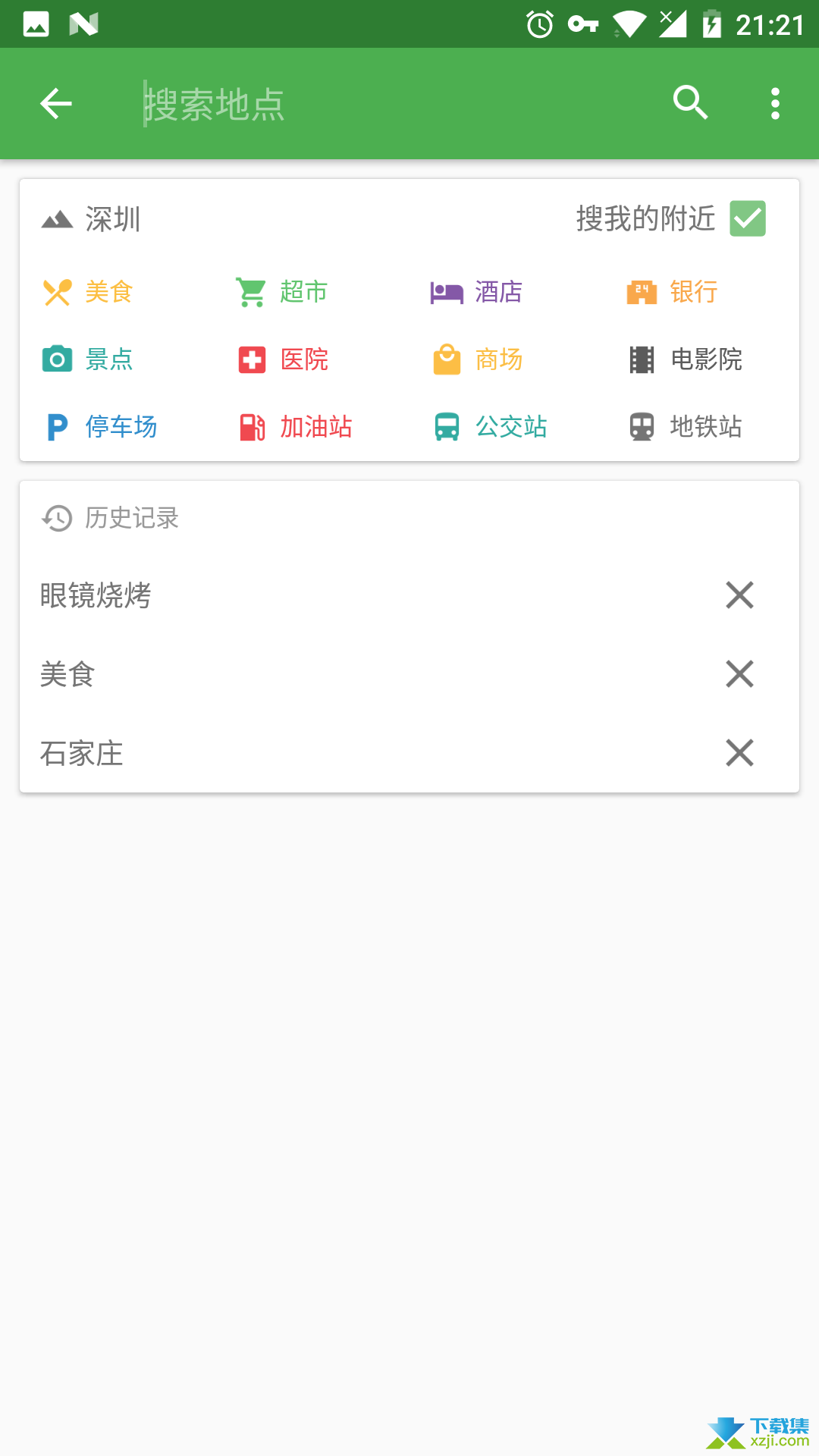The height and width of the screenshot is (1456, 819).
Task: Search nearby 银行
Action: [x=672, y=292]
